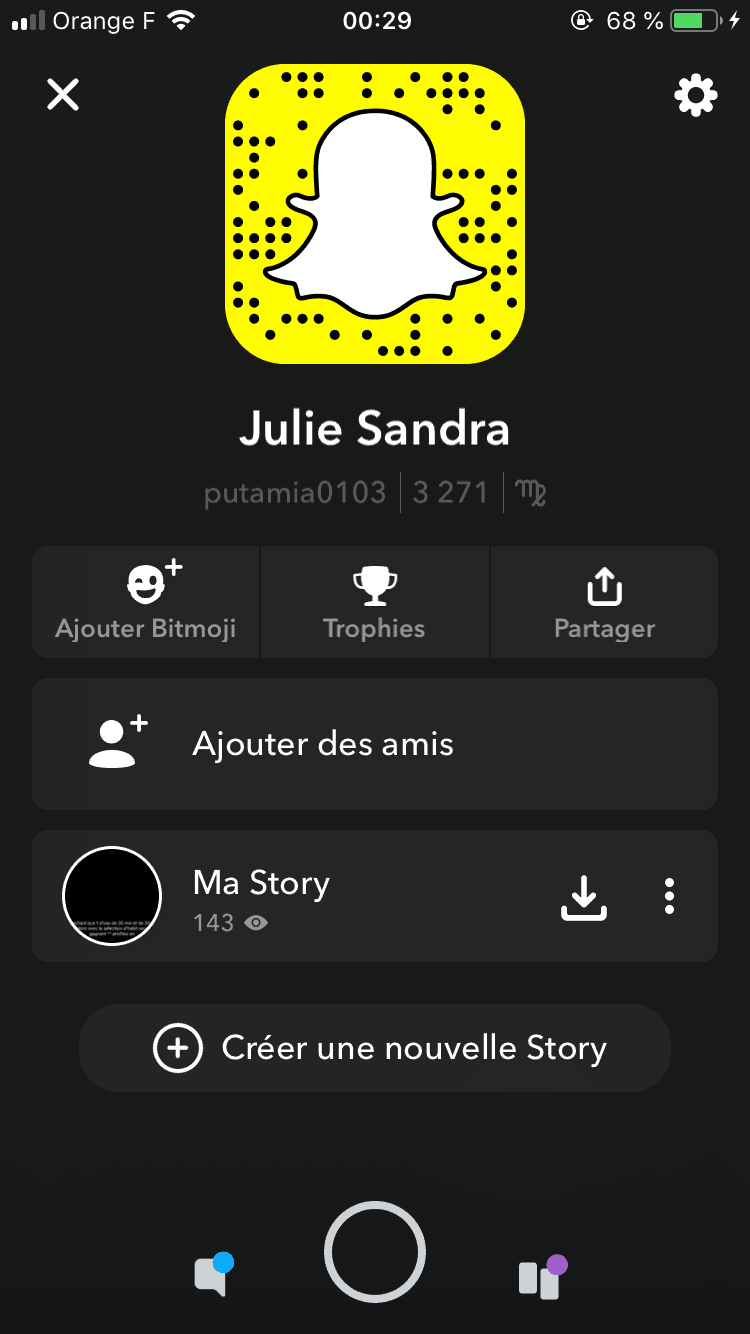Screen dimensions: 750x1334
Task: Open Trophies
Action: coord(375,602)
